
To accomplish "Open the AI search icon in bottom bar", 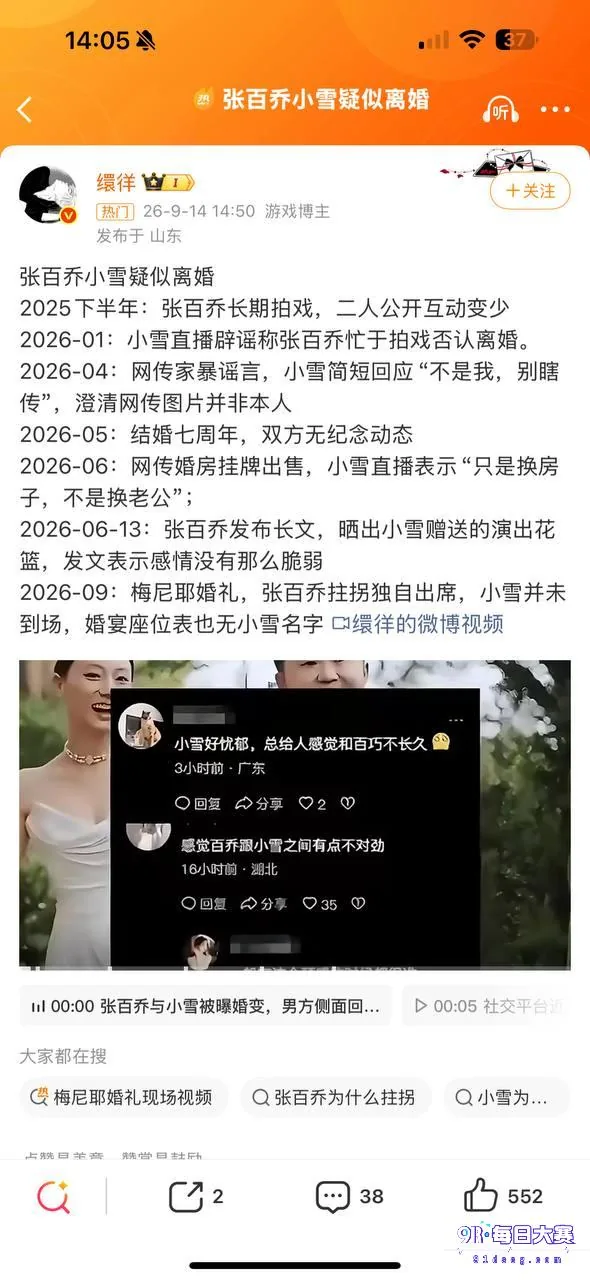I will click(52, 1196).
